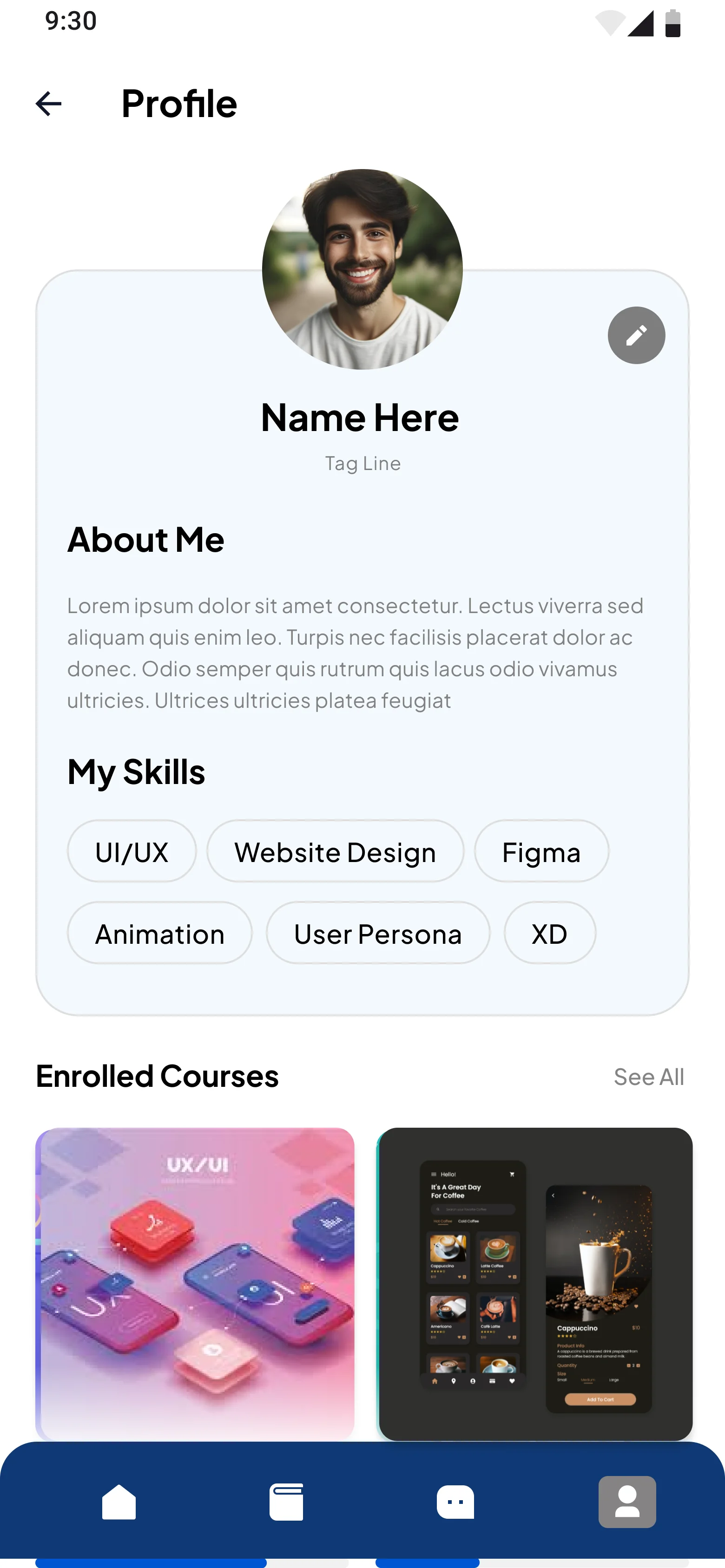This screenshot has height=1568, width=725.
Task: Open the coffee app design course card
Action: tap(535, 1283)
